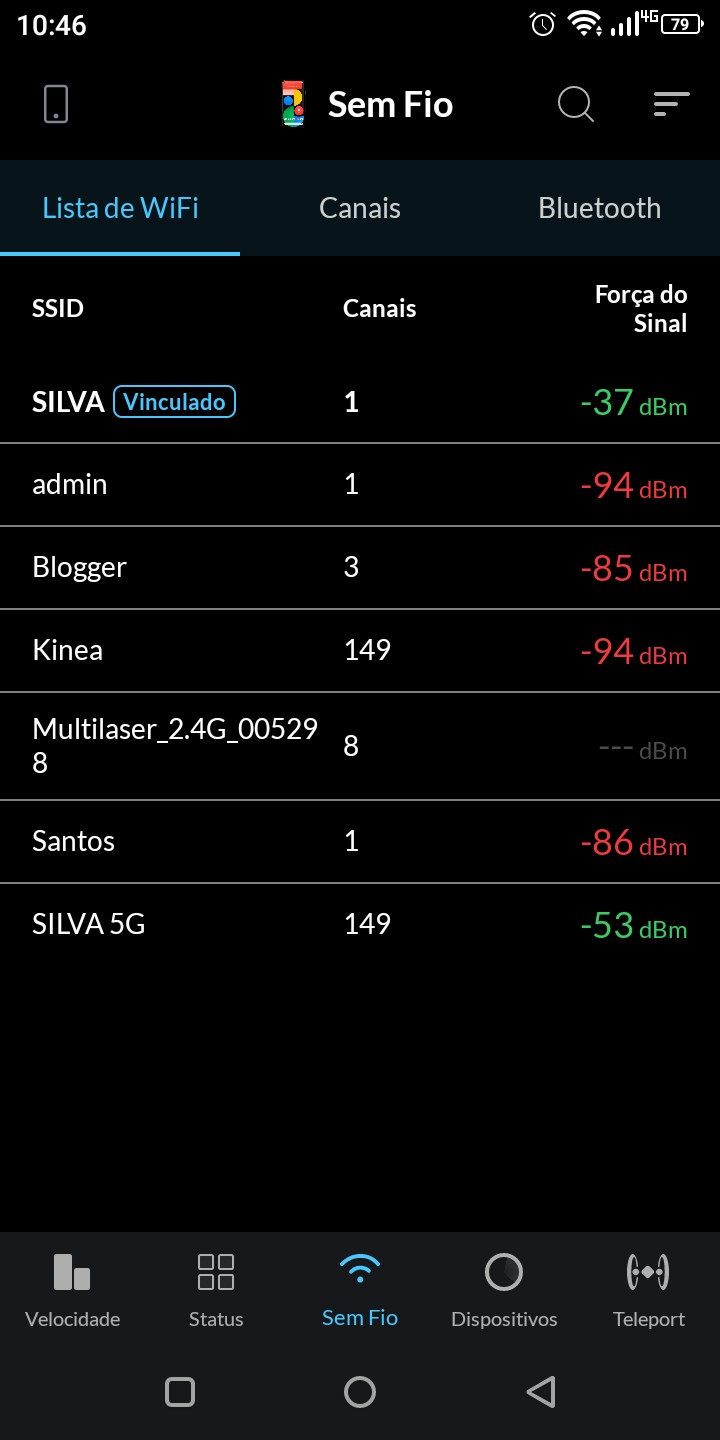720x1440 pixels.
Task: Tap the Sem Fio bottom tab
Action: 360,1290
